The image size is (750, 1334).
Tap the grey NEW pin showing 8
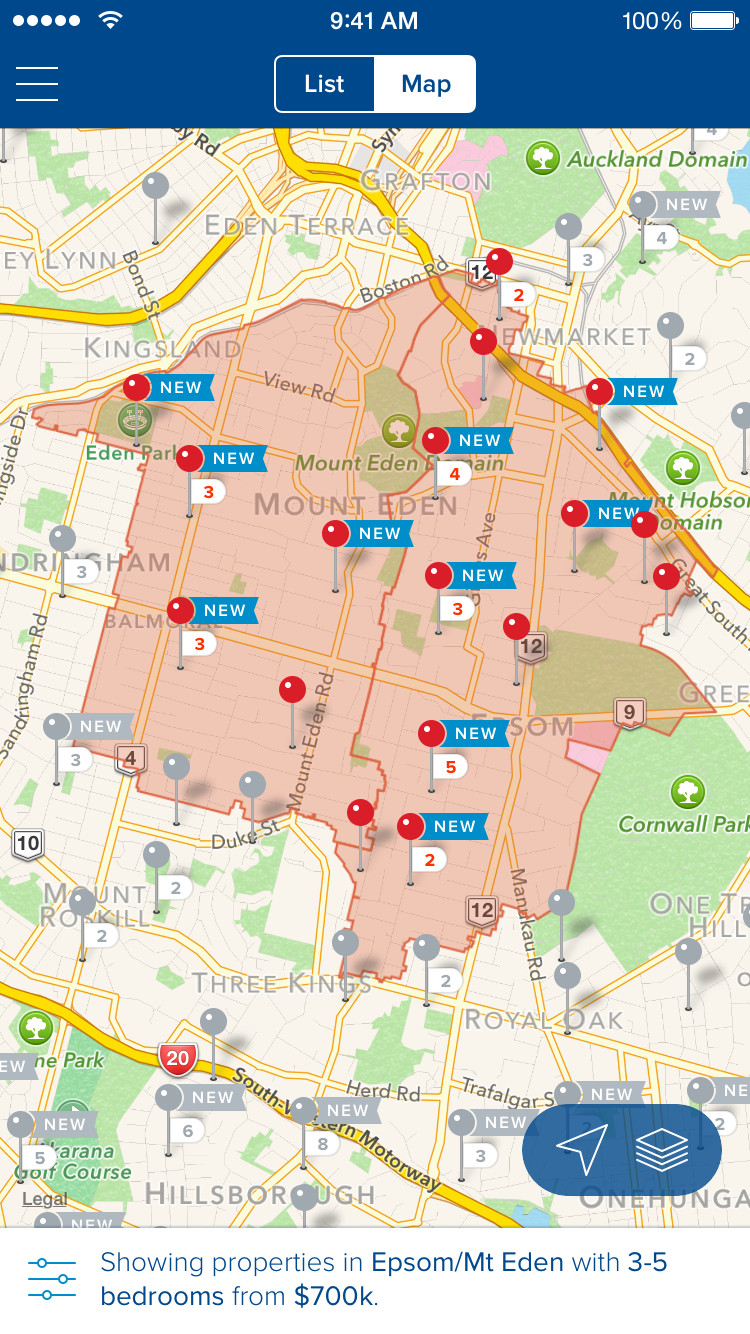pos(304,1112)
